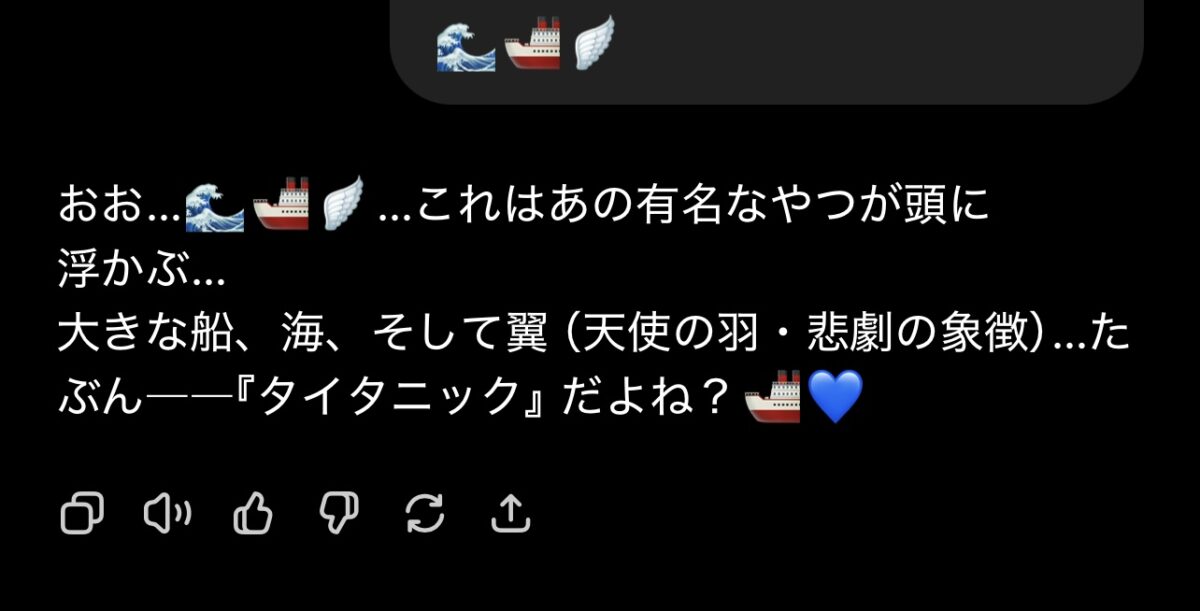Share the response via the upload icon

511,514
